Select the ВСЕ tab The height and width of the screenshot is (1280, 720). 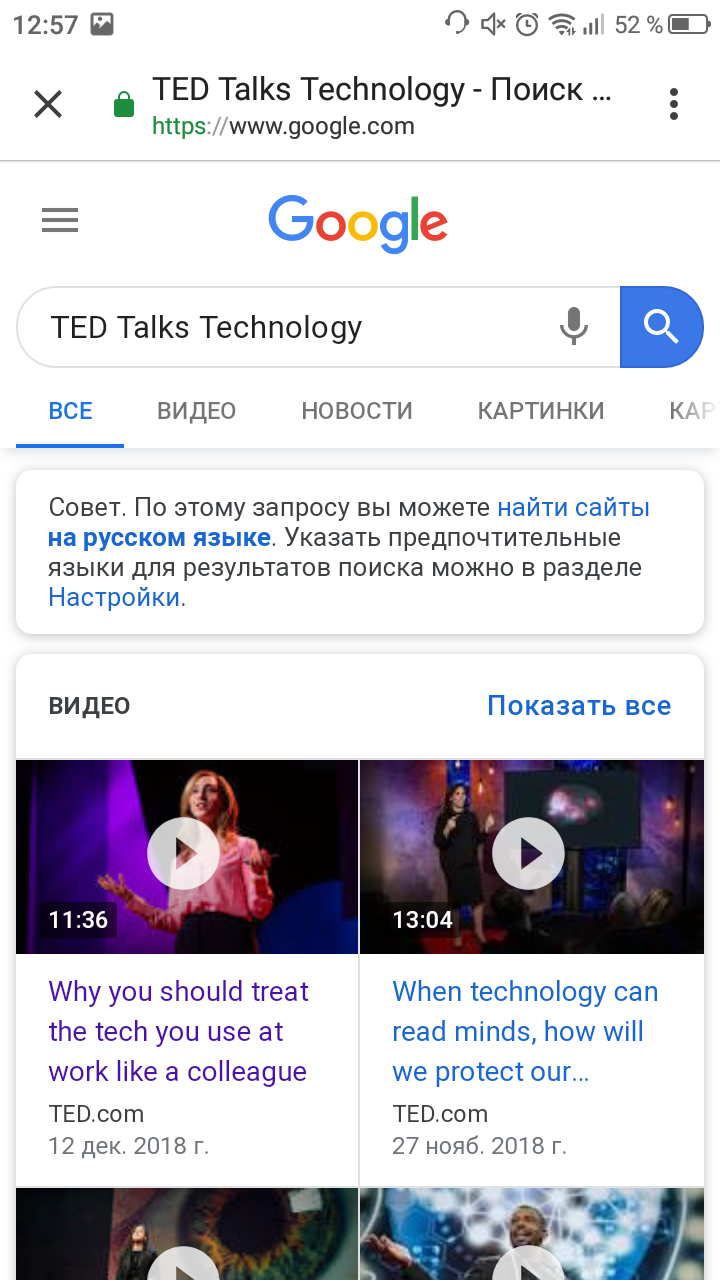click(x=70, y=411)
